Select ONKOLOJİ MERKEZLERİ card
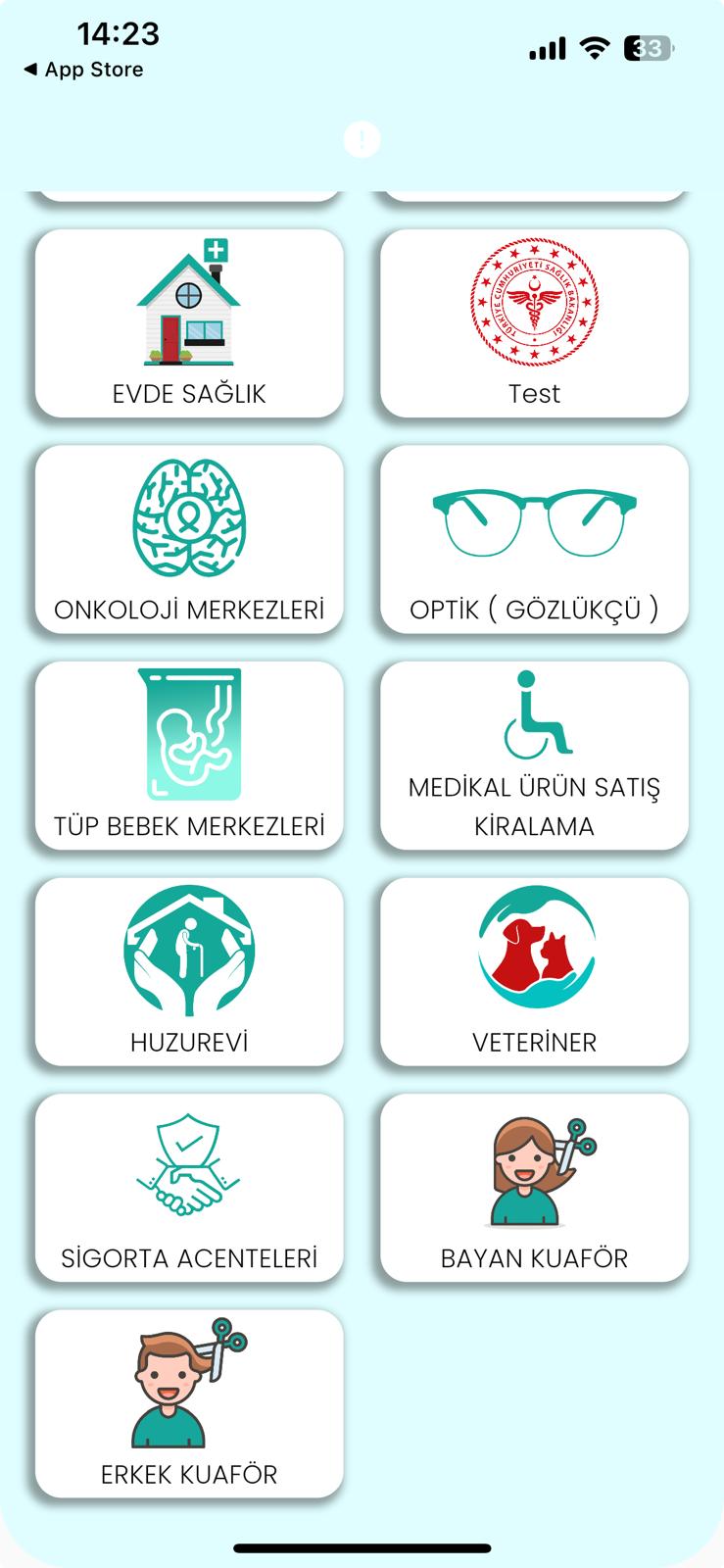Screen dimensions: 724x1568 tap(189, 539)
